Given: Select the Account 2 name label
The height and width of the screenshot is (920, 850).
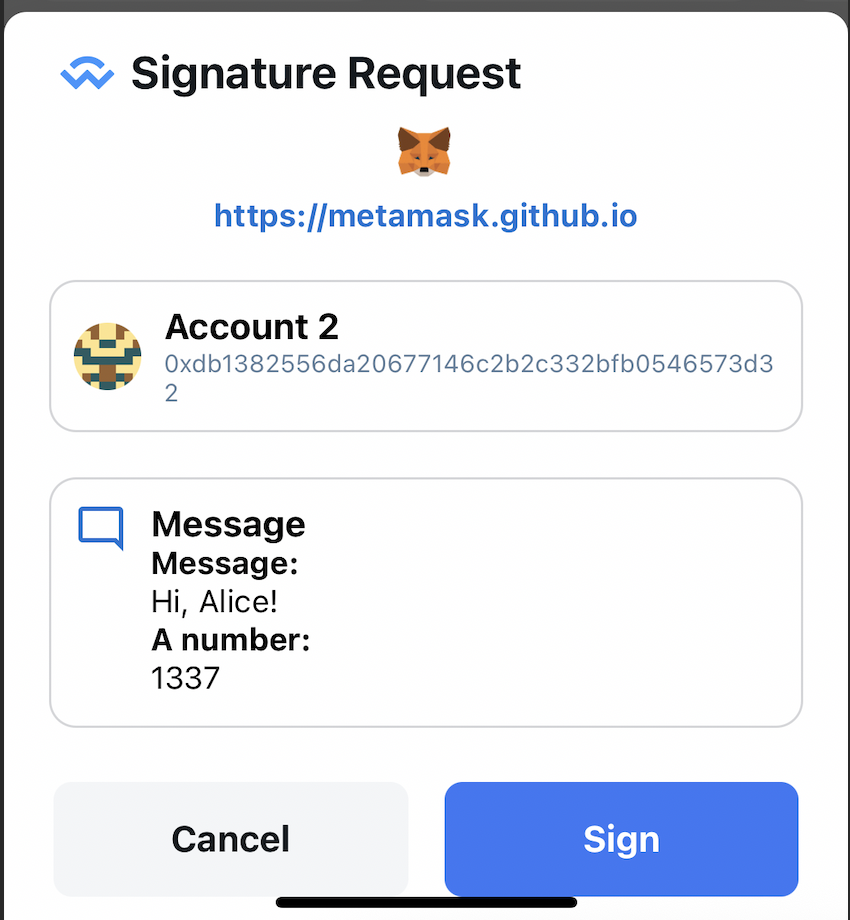Looking at the screenshot, I should [251, 327].
